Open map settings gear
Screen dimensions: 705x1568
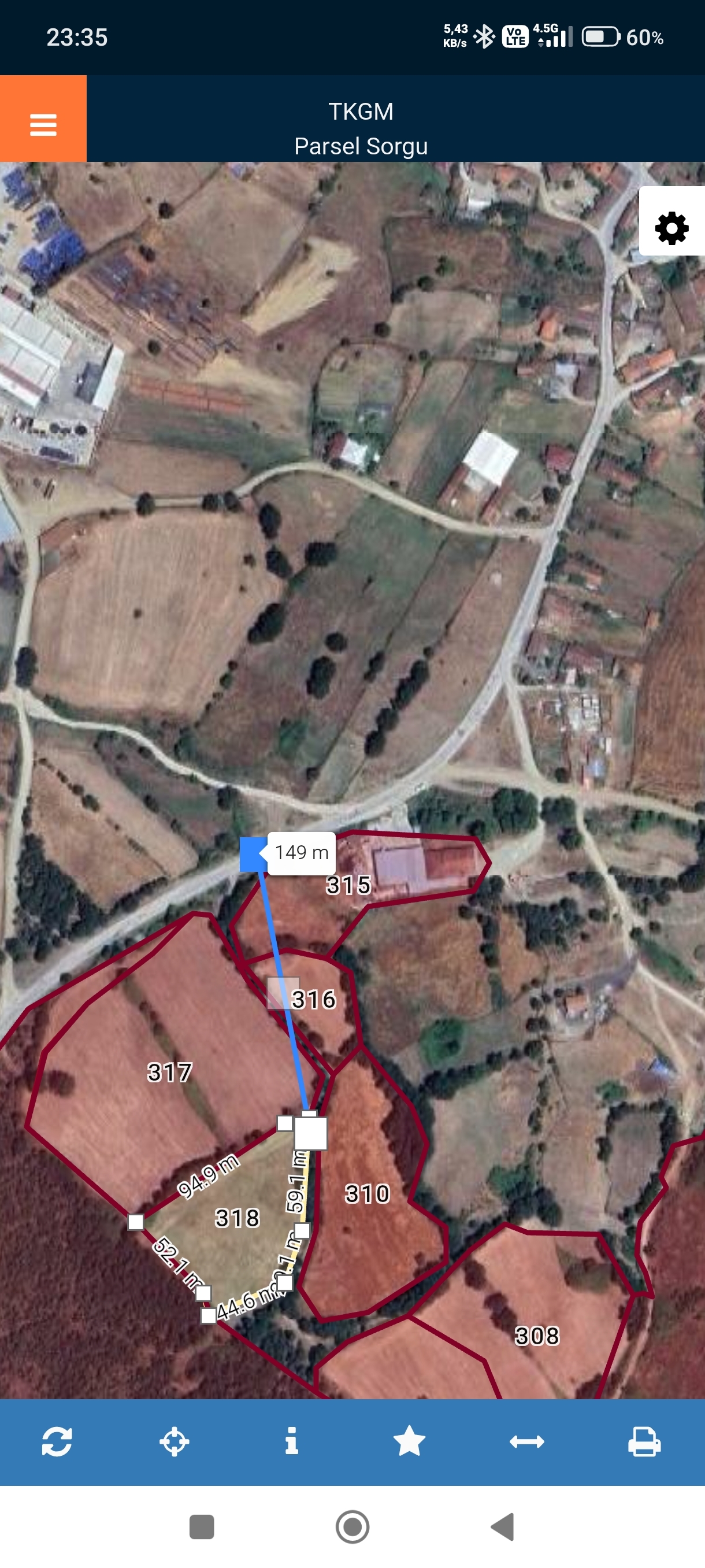[x=671, y=228]
